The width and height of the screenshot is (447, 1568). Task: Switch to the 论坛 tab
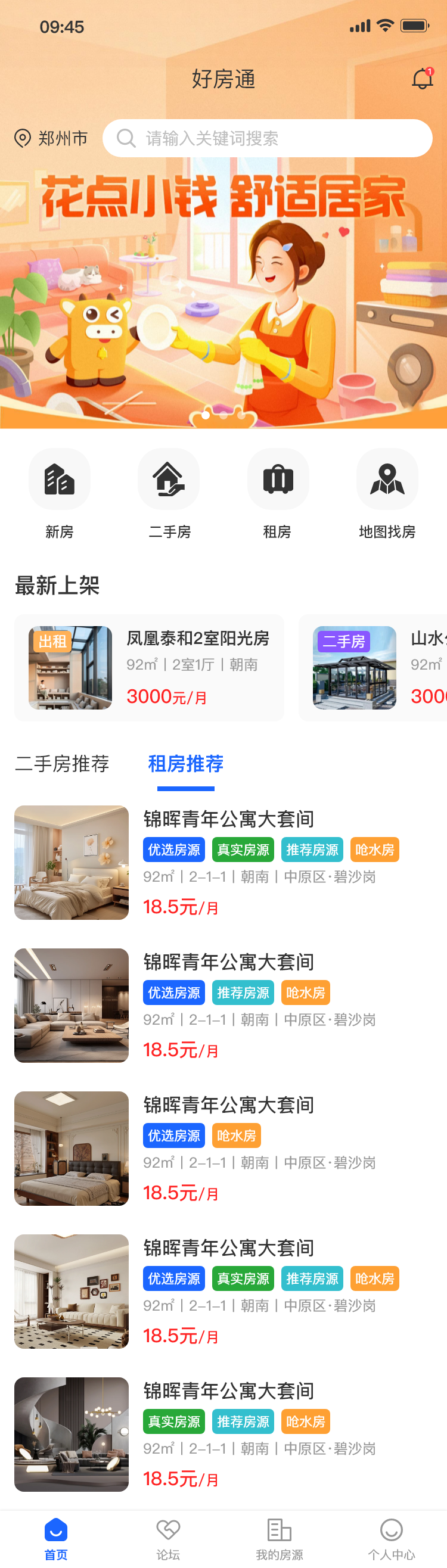(168, 1538)
